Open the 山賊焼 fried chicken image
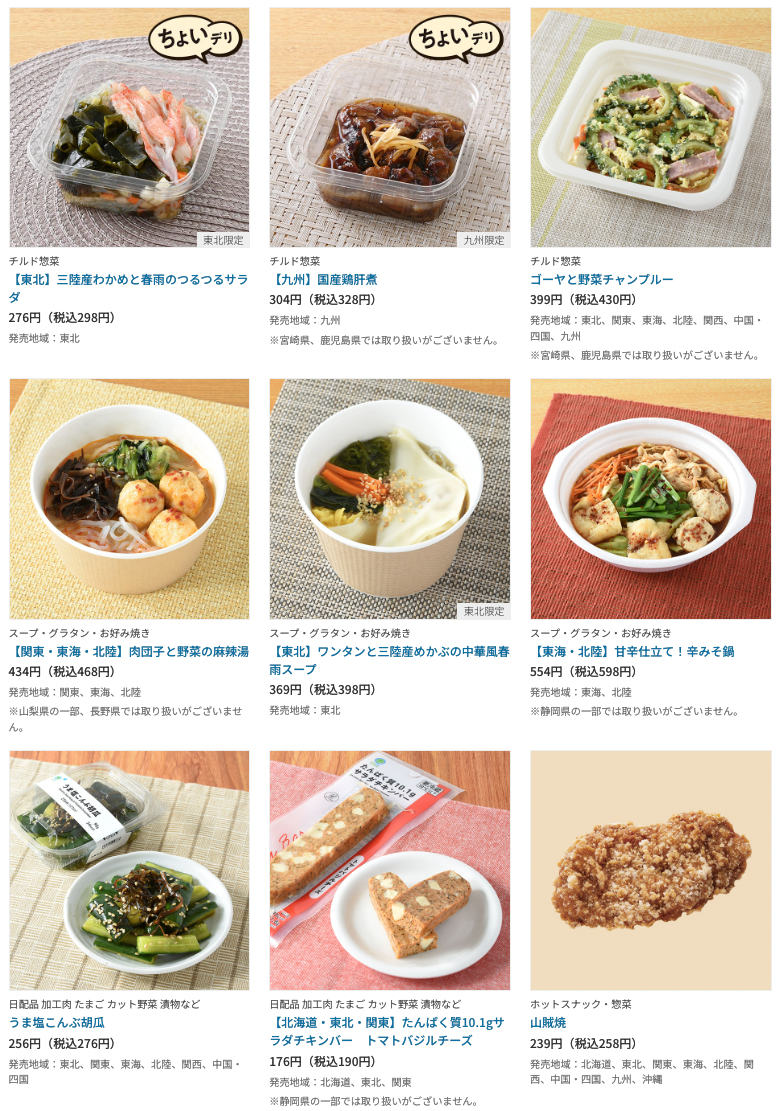 650,871
